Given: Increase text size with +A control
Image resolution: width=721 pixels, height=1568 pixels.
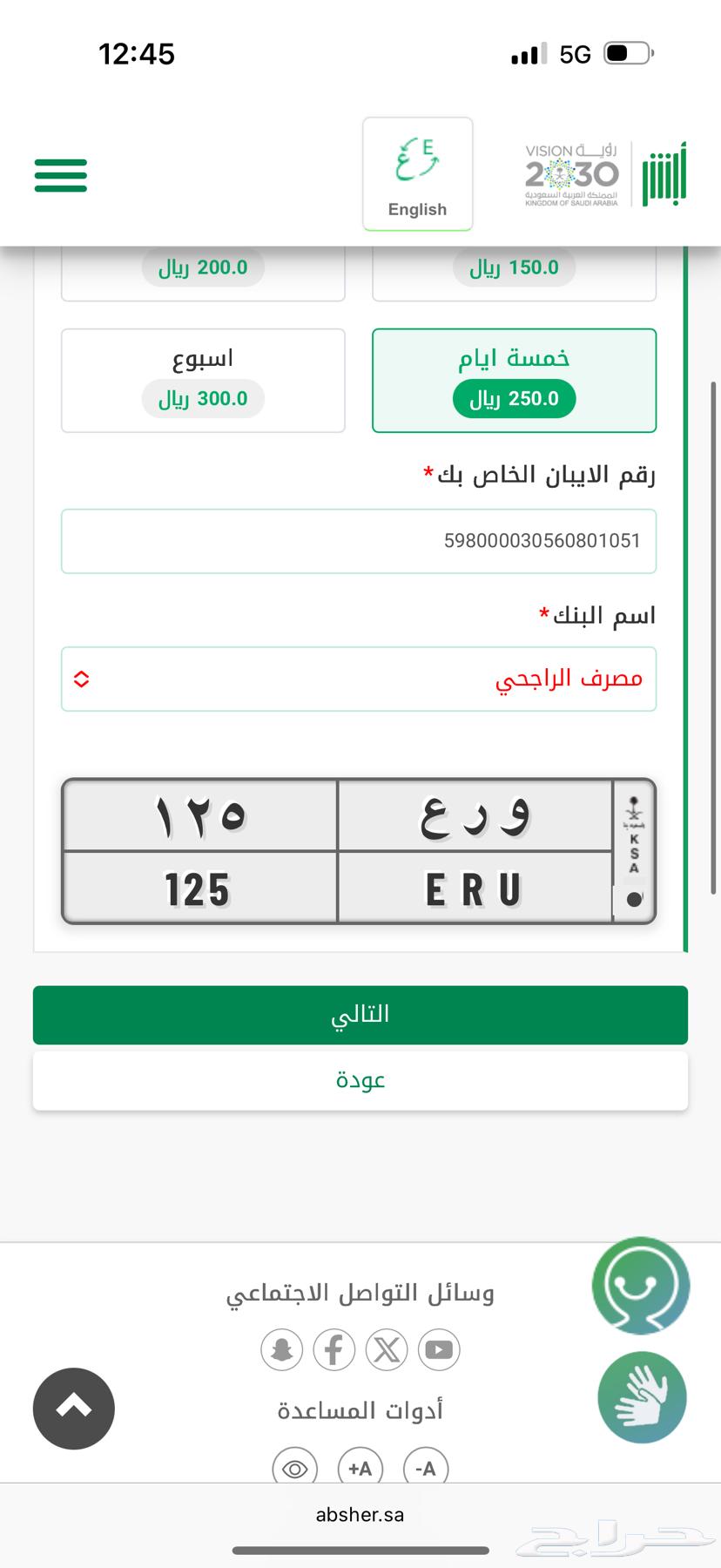Looking at the screenshot, I should coord(360,1469).
